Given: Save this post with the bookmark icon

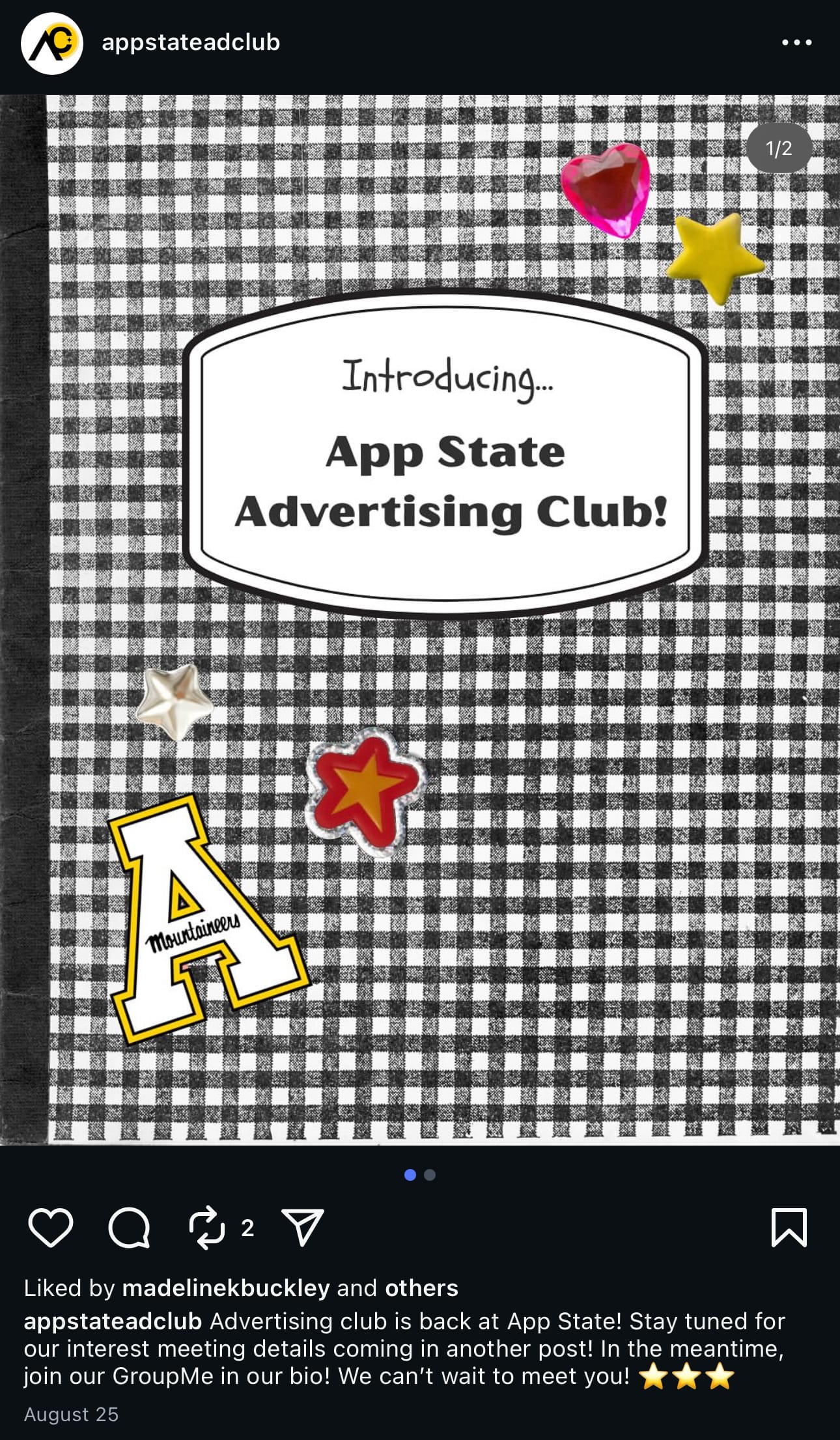Looking at the screenshot, I should coord(789,1228).
